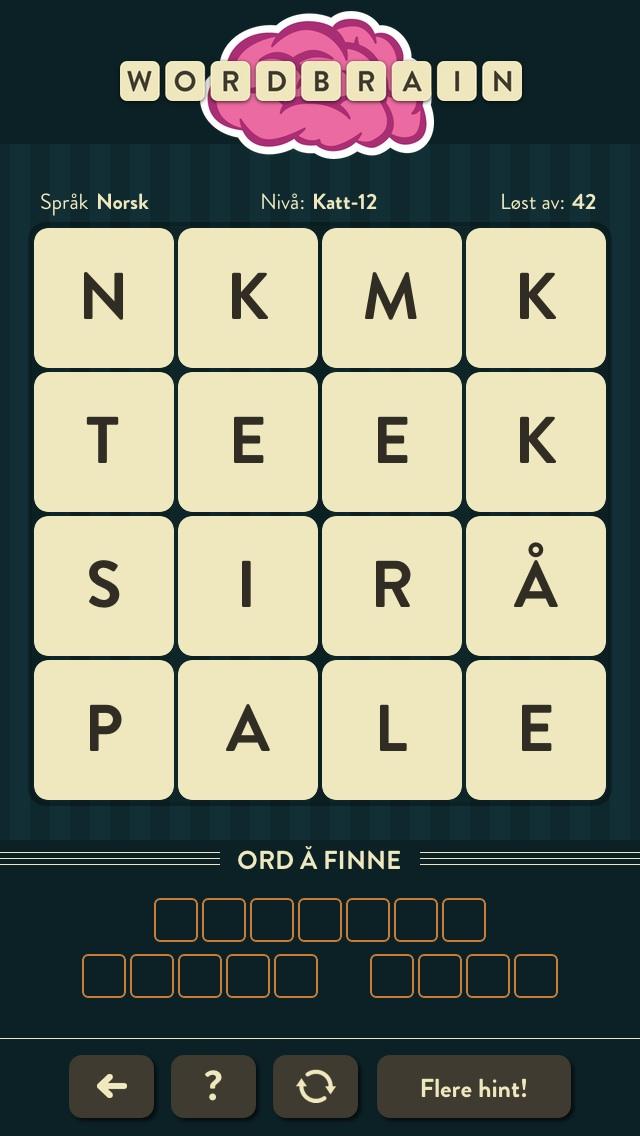The height and width of the screenshot is (1136, 640).
Task: Open Flere hint! for more hints
Action: 474,1085
